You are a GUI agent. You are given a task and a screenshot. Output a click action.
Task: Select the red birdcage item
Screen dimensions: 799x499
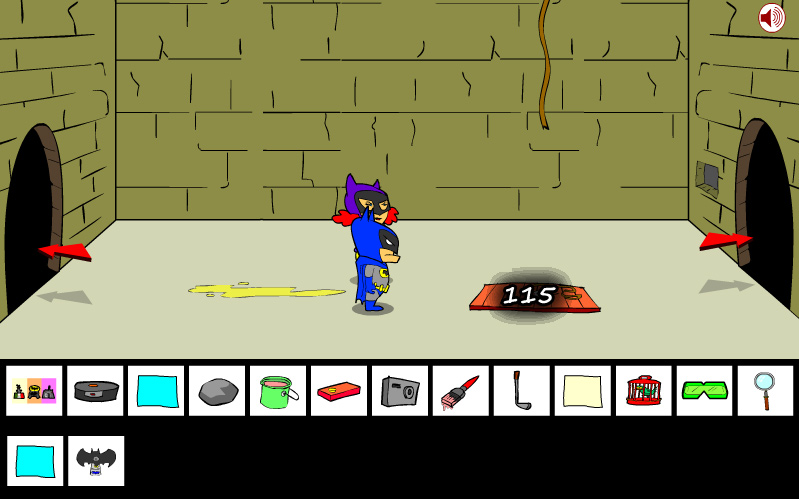click(644, 391)
